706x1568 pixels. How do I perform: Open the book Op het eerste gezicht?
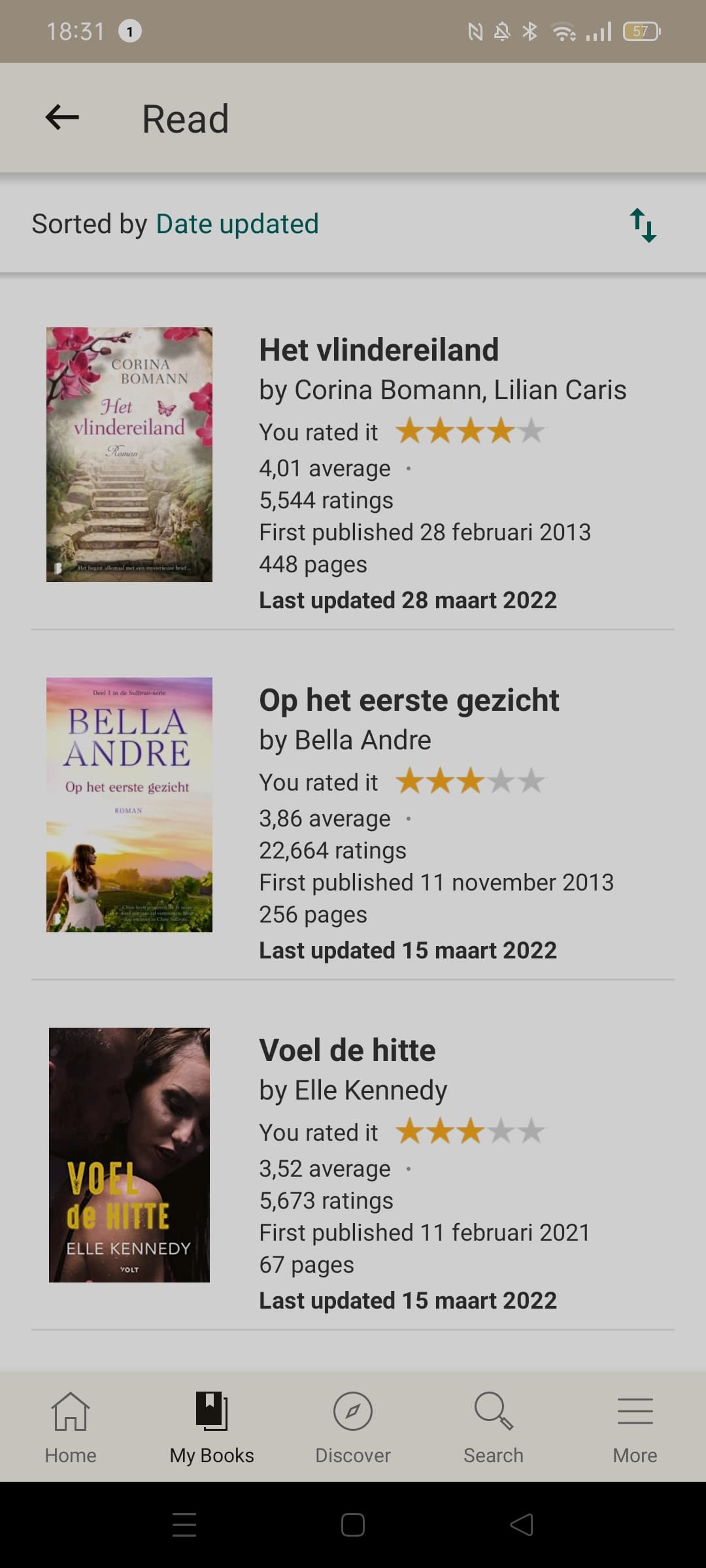409,700
